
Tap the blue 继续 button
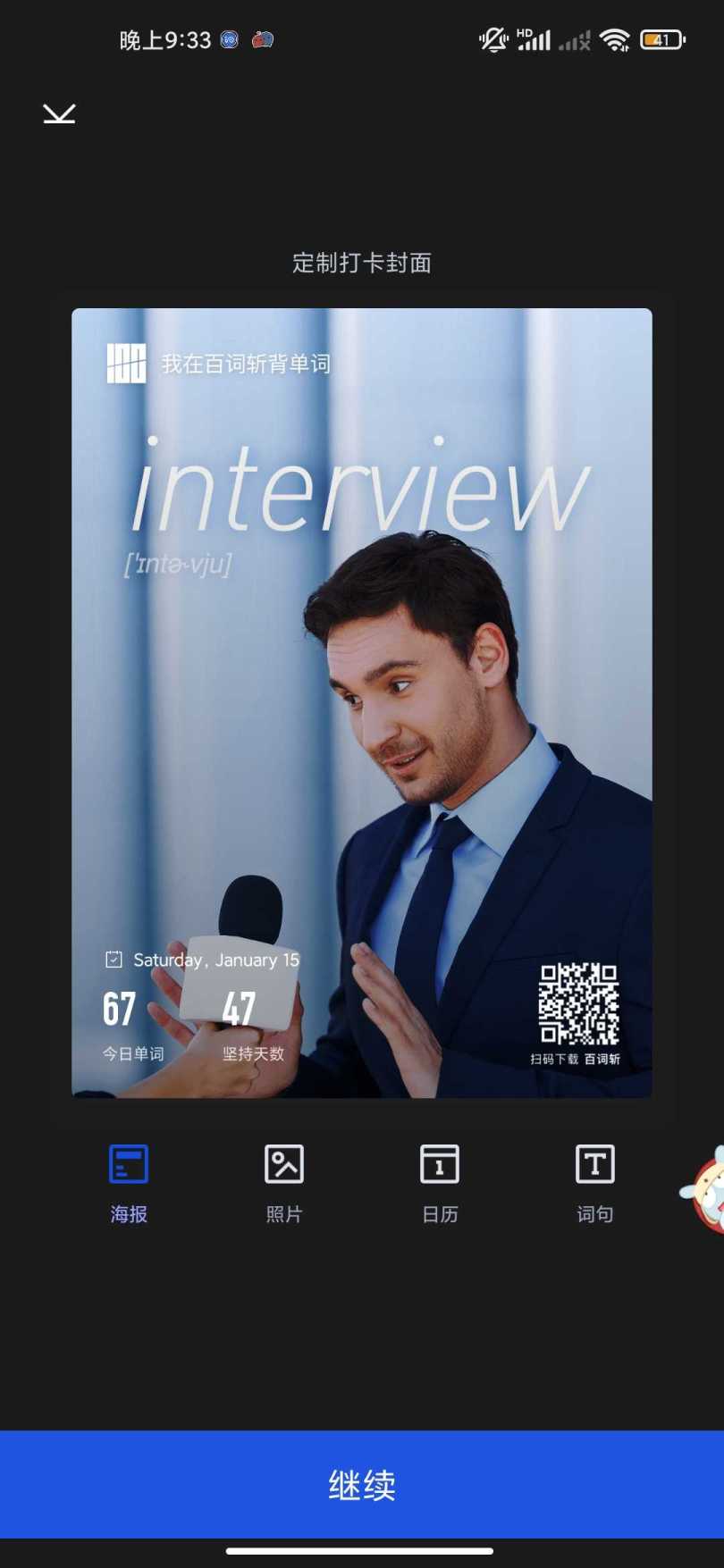(x=362, y=1484)
